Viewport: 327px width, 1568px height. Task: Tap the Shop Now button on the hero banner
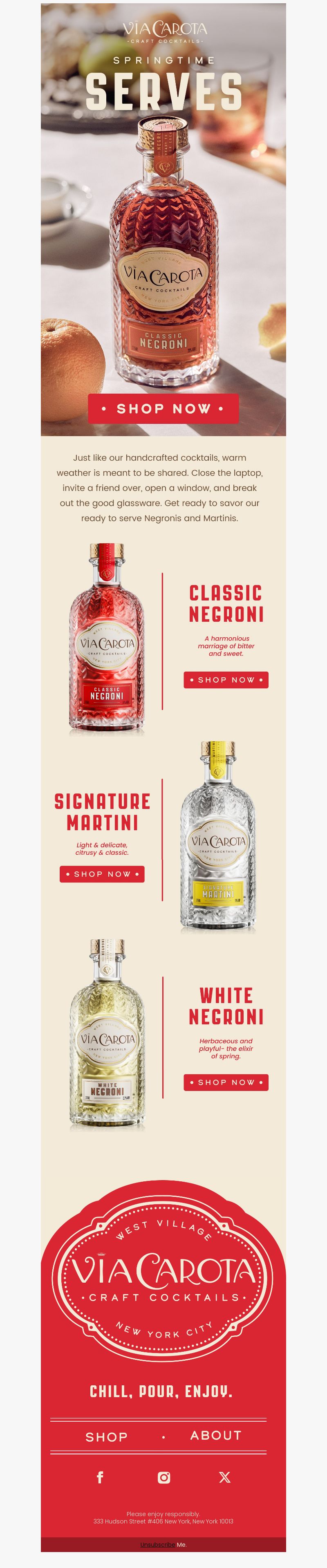tap(163, 408)
